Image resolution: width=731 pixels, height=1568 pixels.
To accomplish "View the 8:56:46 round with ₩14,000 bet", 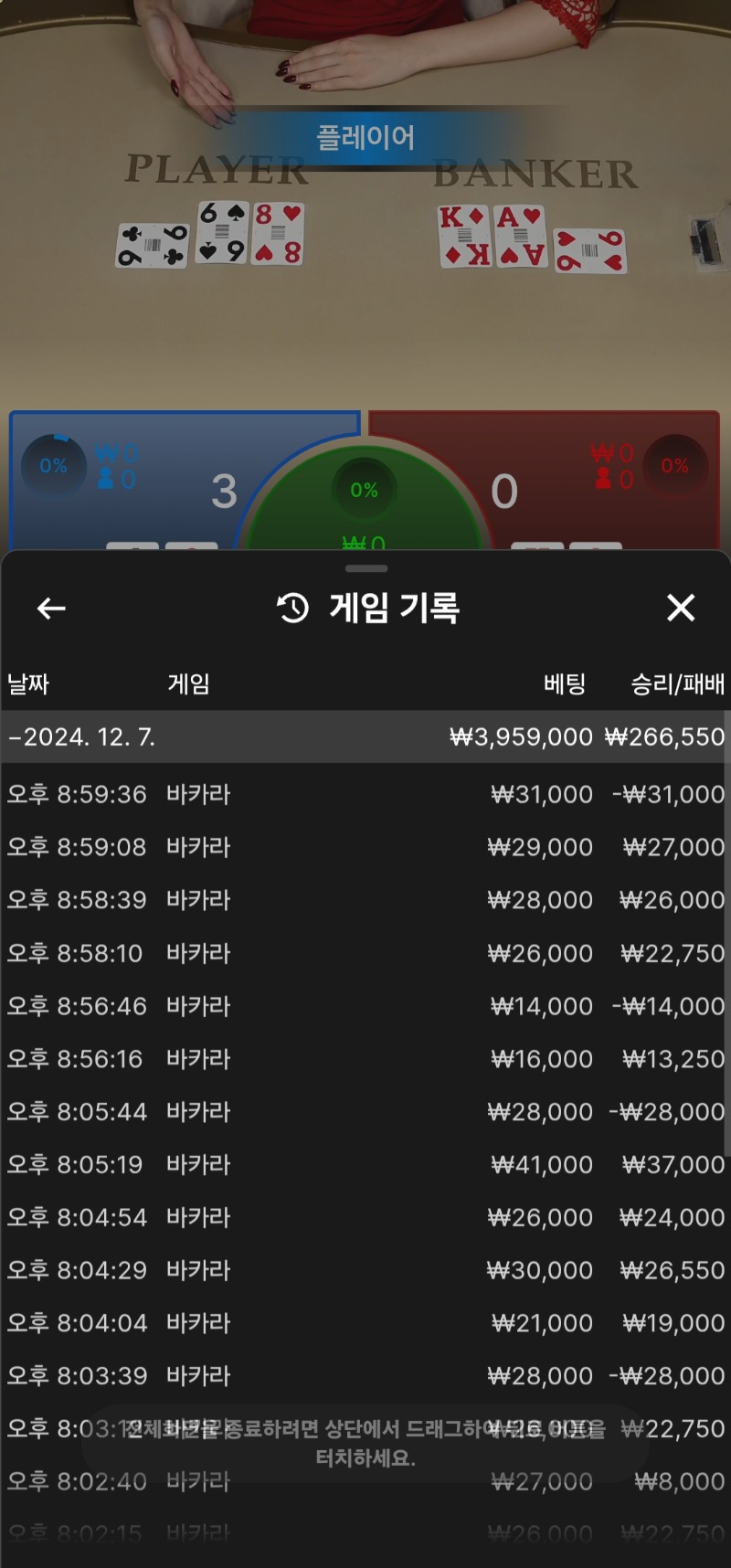I will (x=365, y=1007).
